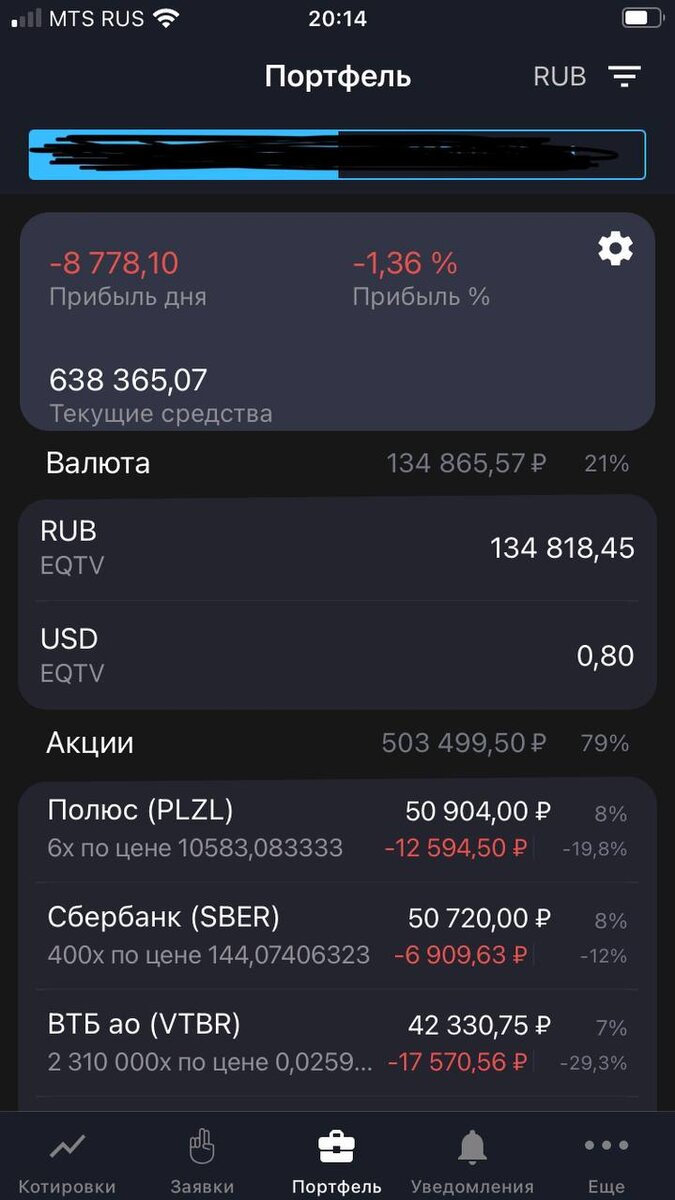
Task: Select the Портфель tab
Action: click(337, 1162)
